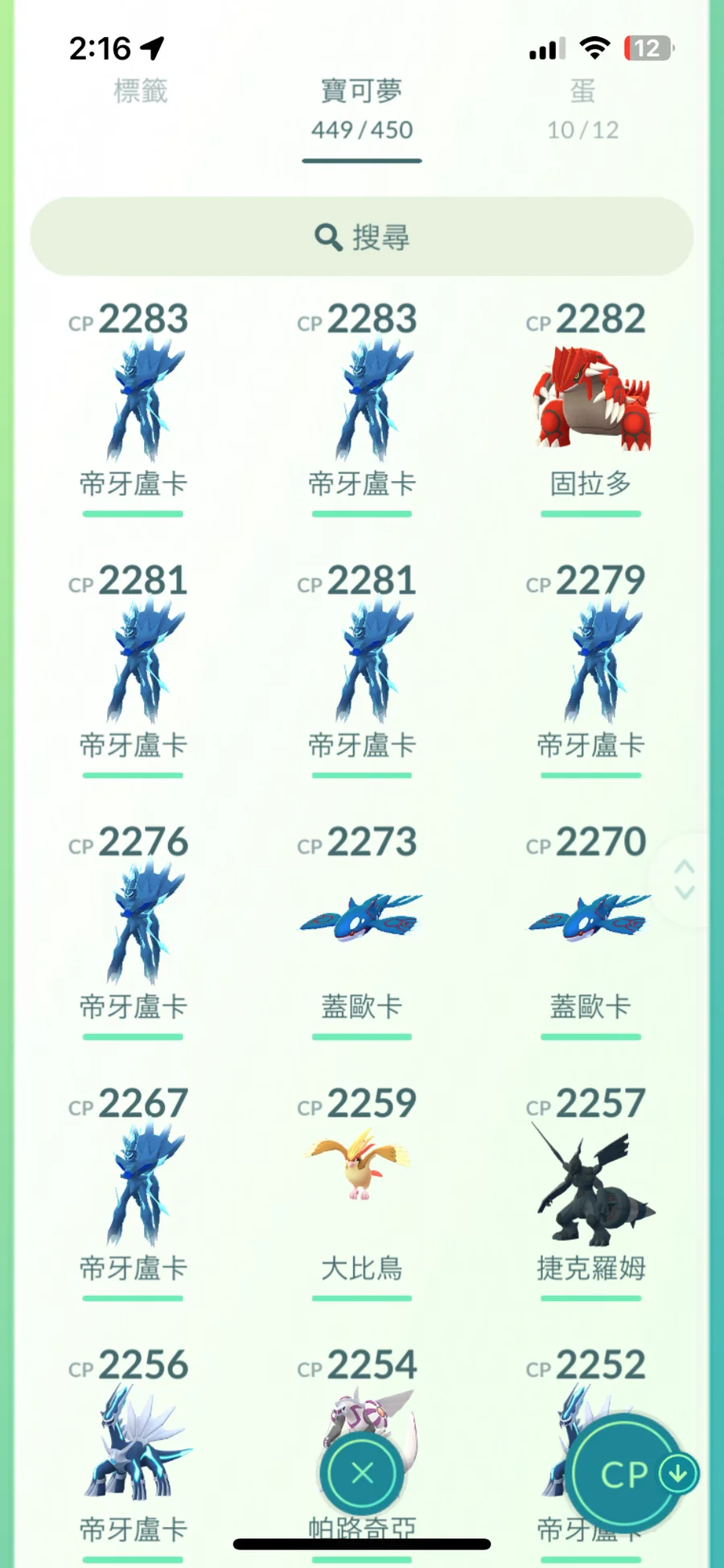
Task: Open 帝牙盧卡 with CP 2279
Action: (x=590, y=664)
